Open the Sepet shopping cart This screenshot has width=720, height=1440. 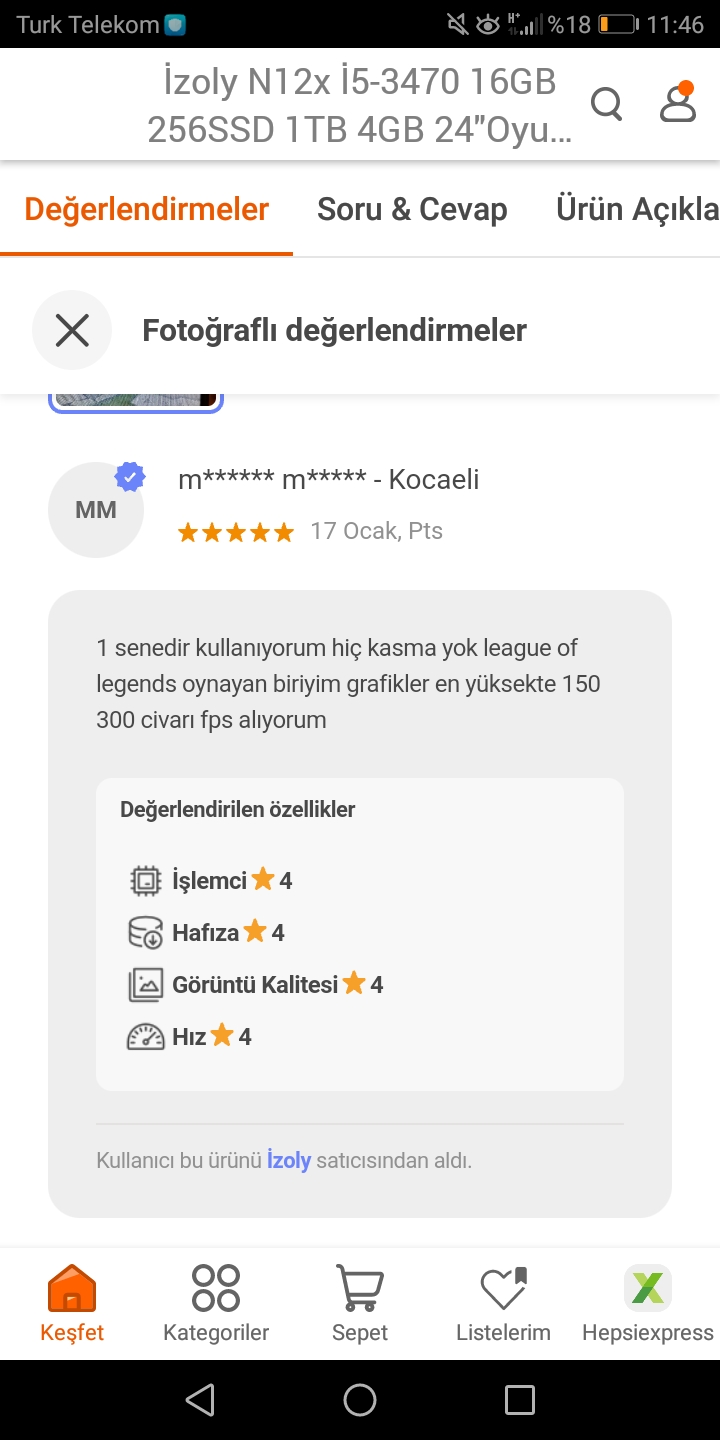(x=359, y=1303)
